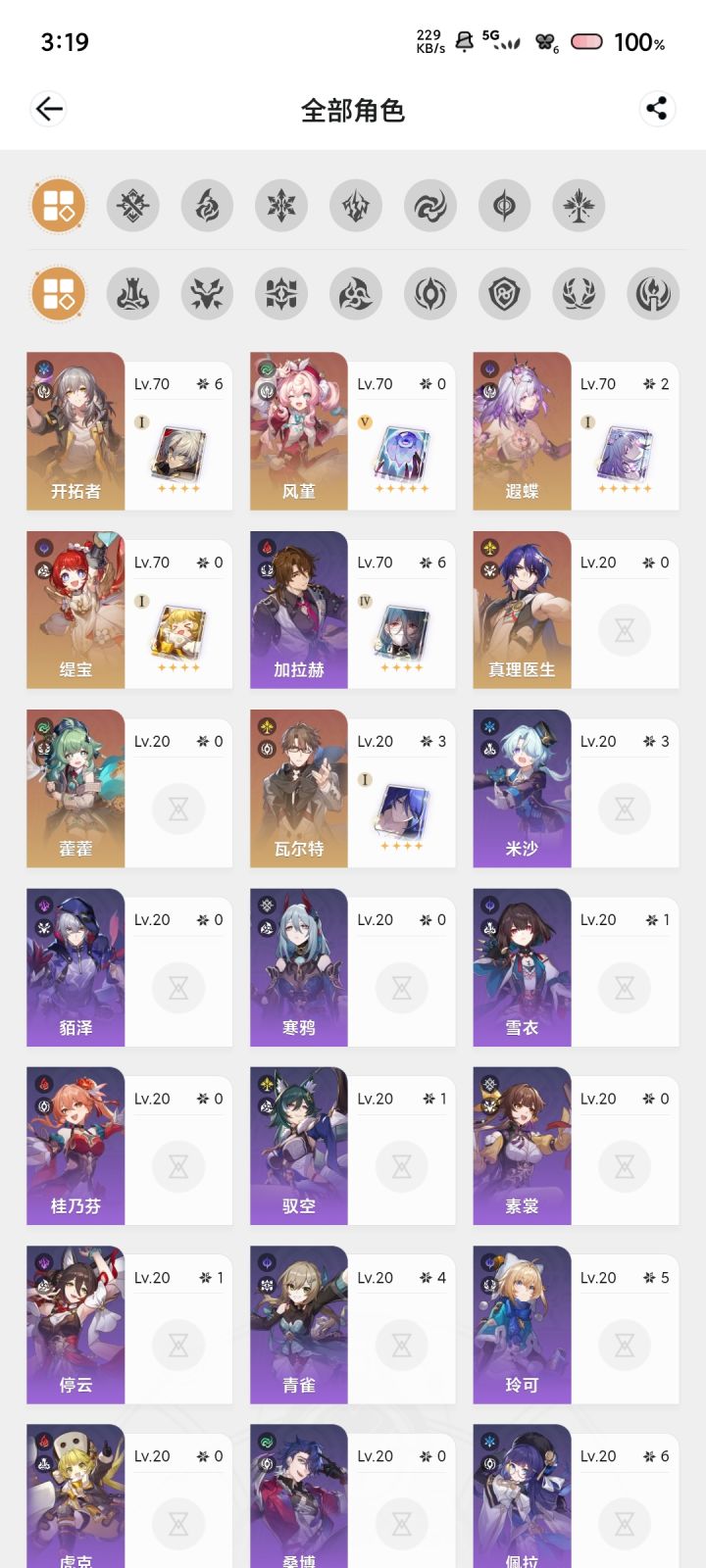Open the 瓦尔特 character card
Viewport: 706px width, 1568px height.
point(353,789)
